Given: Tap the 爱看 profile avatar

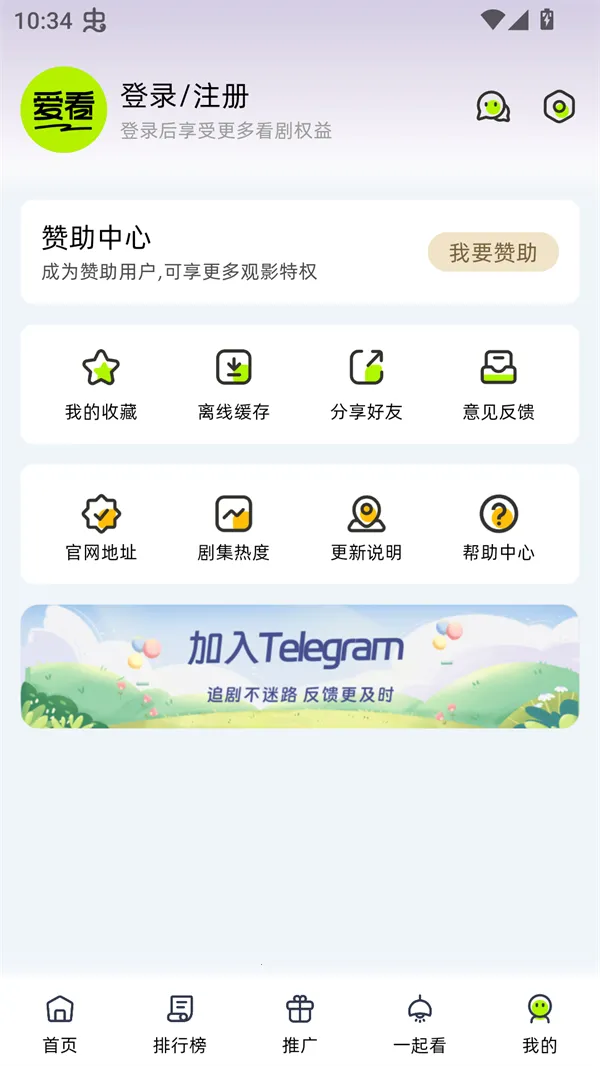Looking at the screenshot, I should (x=64, y=110).
